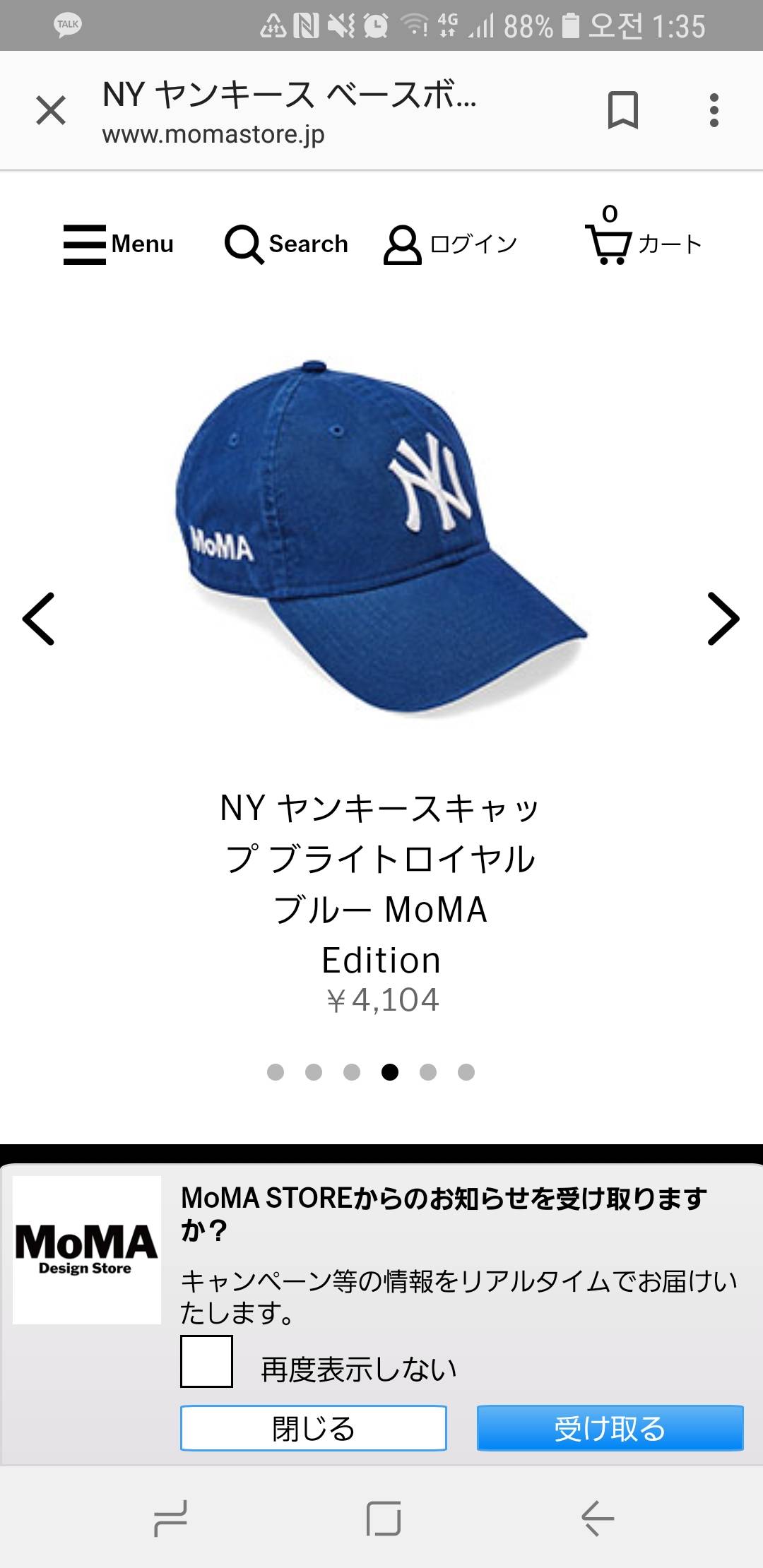763x1568 pixels.
Task: Accept notifications with 受け取る
Action: (610, 1428)
